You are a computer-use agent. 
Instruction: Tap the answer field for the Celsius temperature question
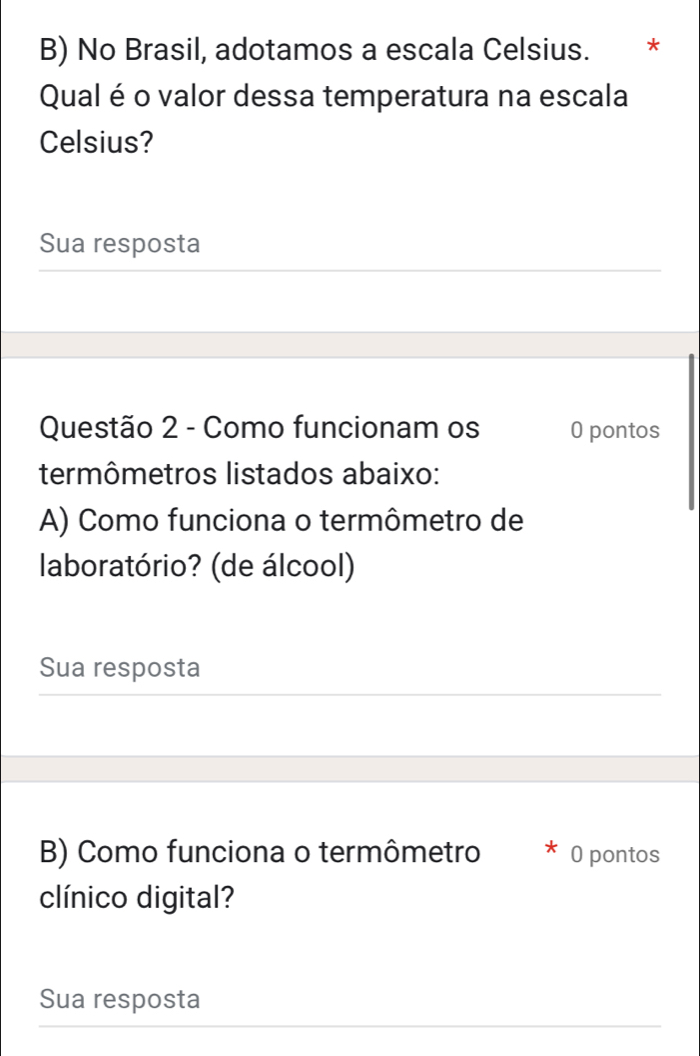(x=350, y=245)
